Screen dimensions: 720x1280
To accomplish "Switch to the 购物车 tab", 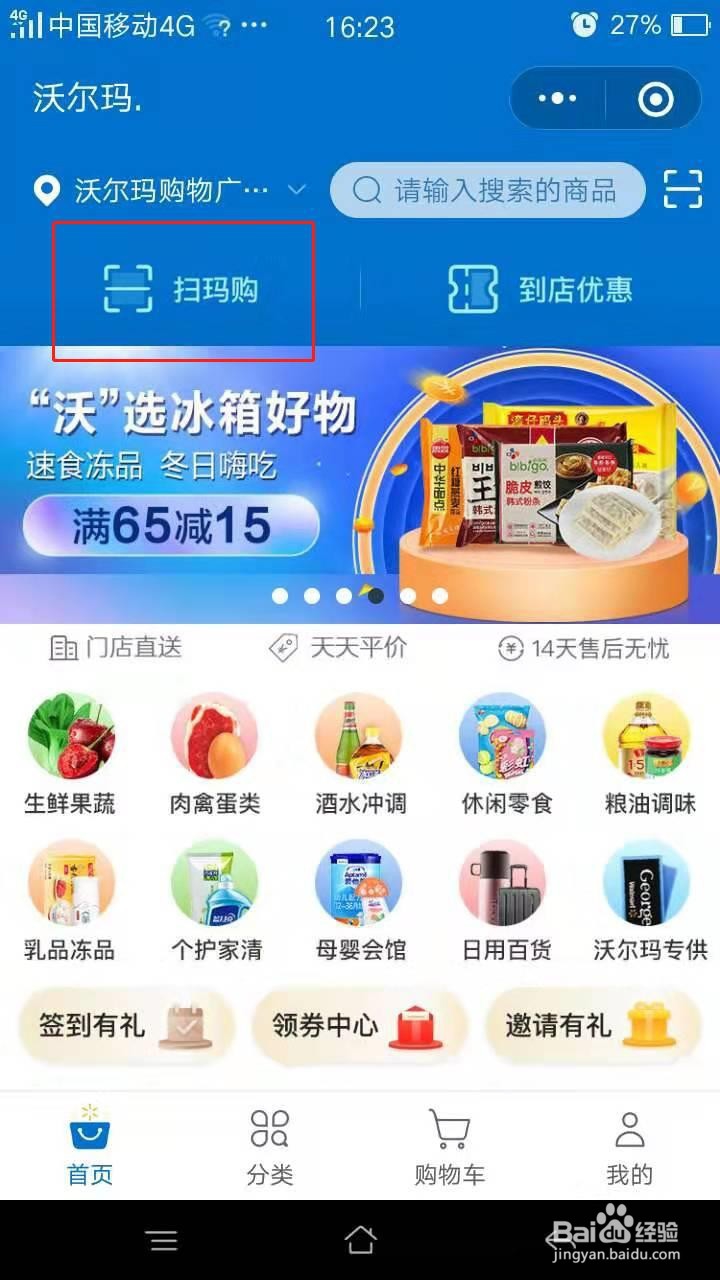I will pos(448,1145).
